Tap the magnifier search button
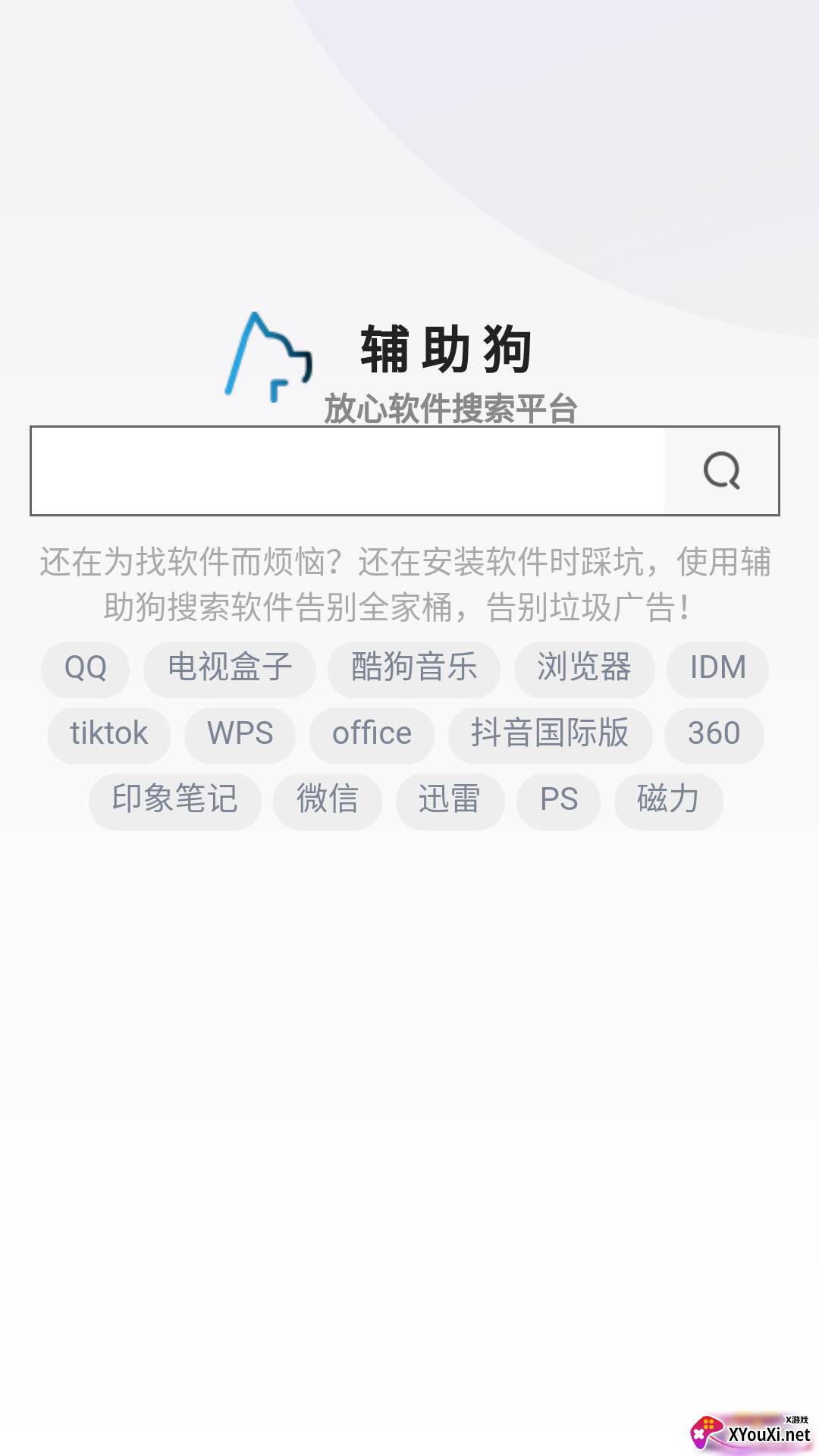 721,471
